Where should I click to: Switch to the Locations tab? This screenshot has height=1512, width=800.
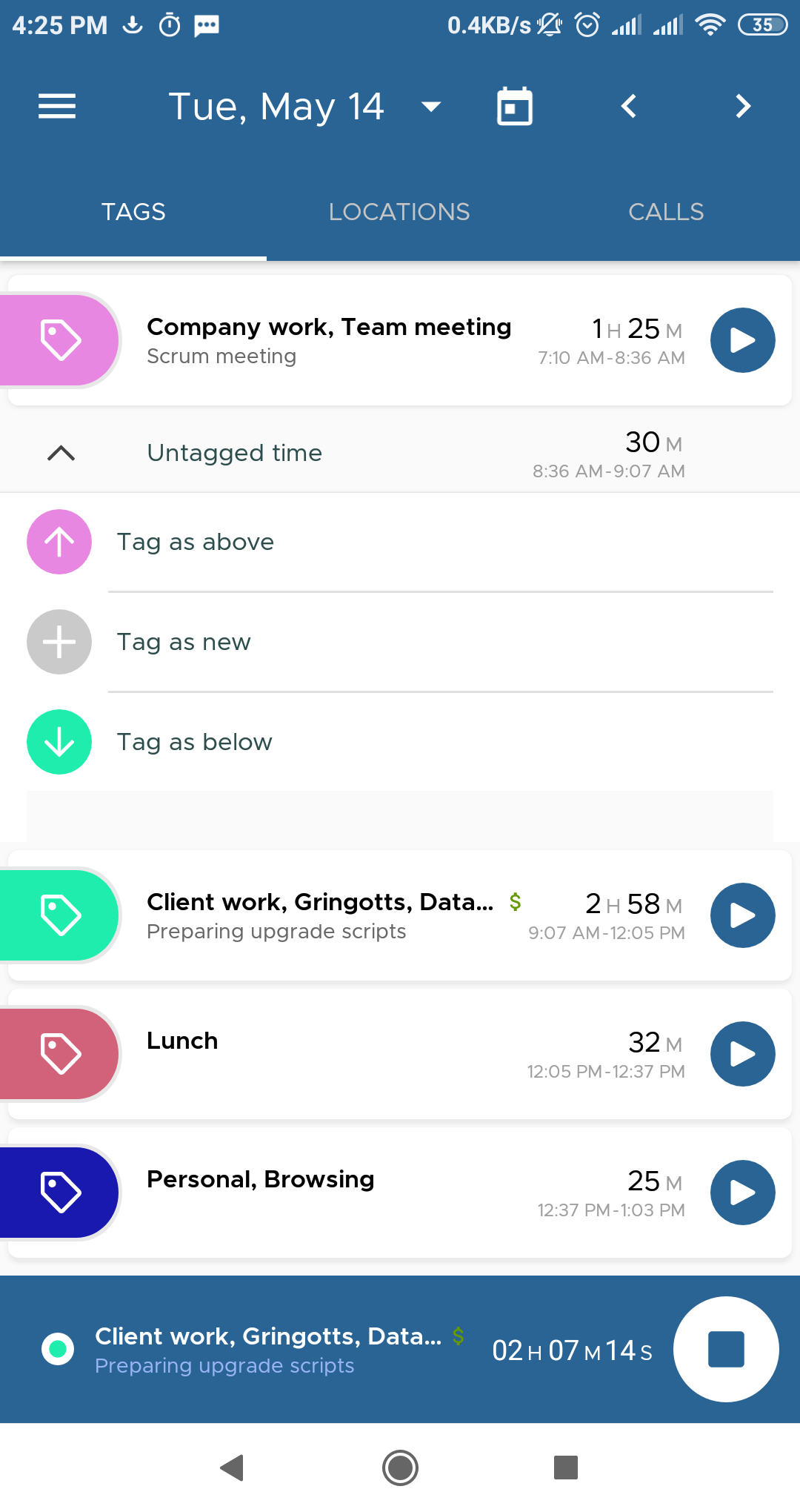[399, 212]
